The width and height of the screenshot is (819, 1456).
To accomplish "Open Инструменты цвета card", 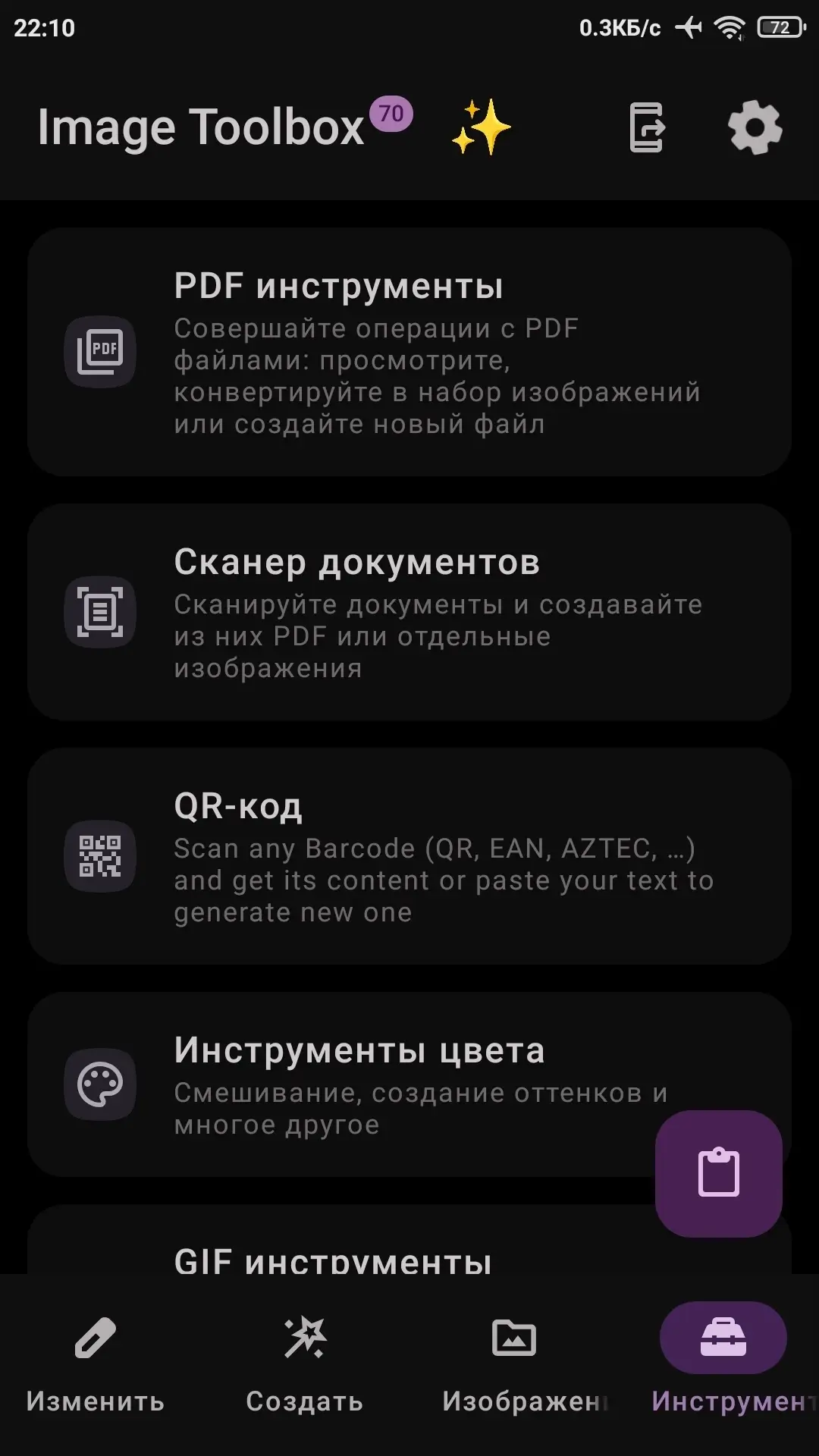I will click(409, 1084).
